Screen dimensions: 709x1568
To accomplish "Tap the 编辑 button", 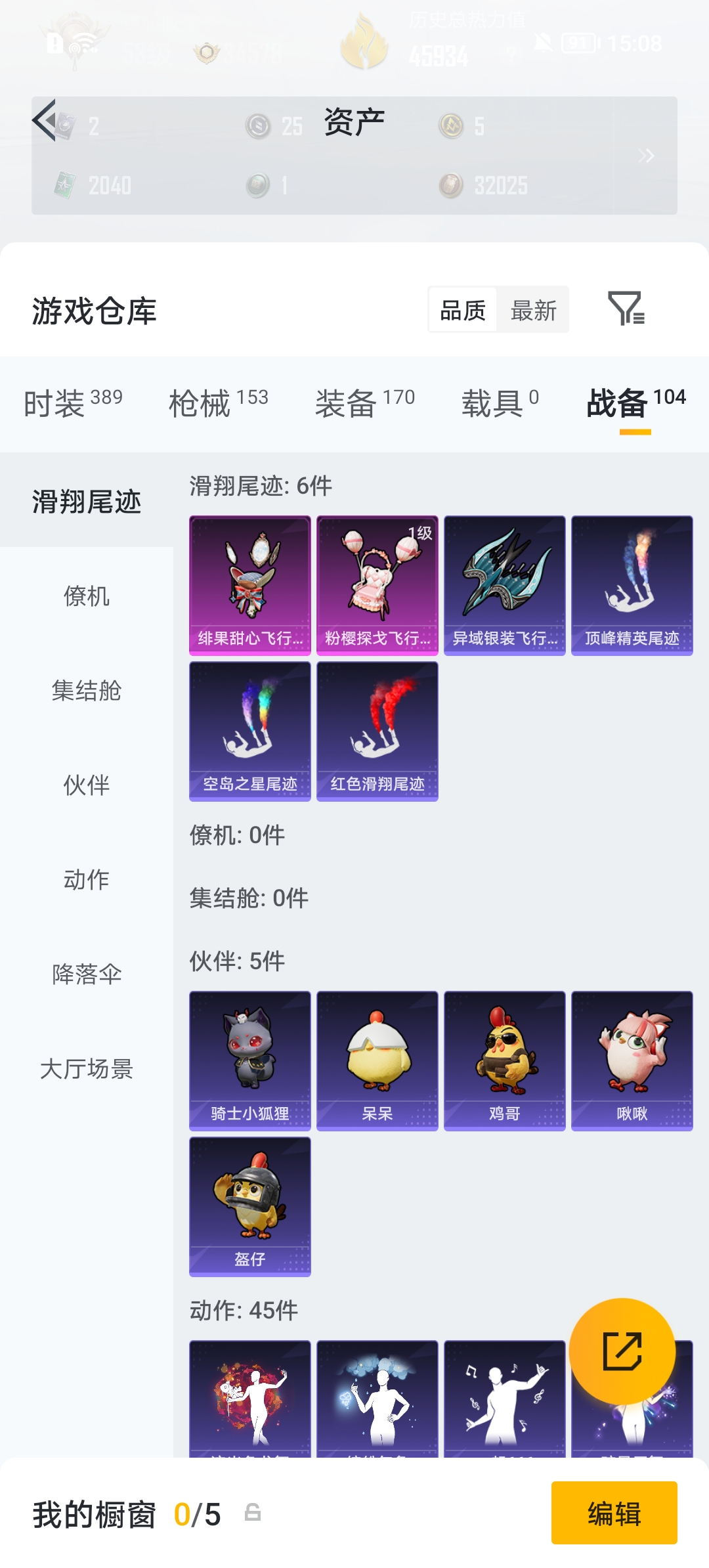I will 613,1514.
